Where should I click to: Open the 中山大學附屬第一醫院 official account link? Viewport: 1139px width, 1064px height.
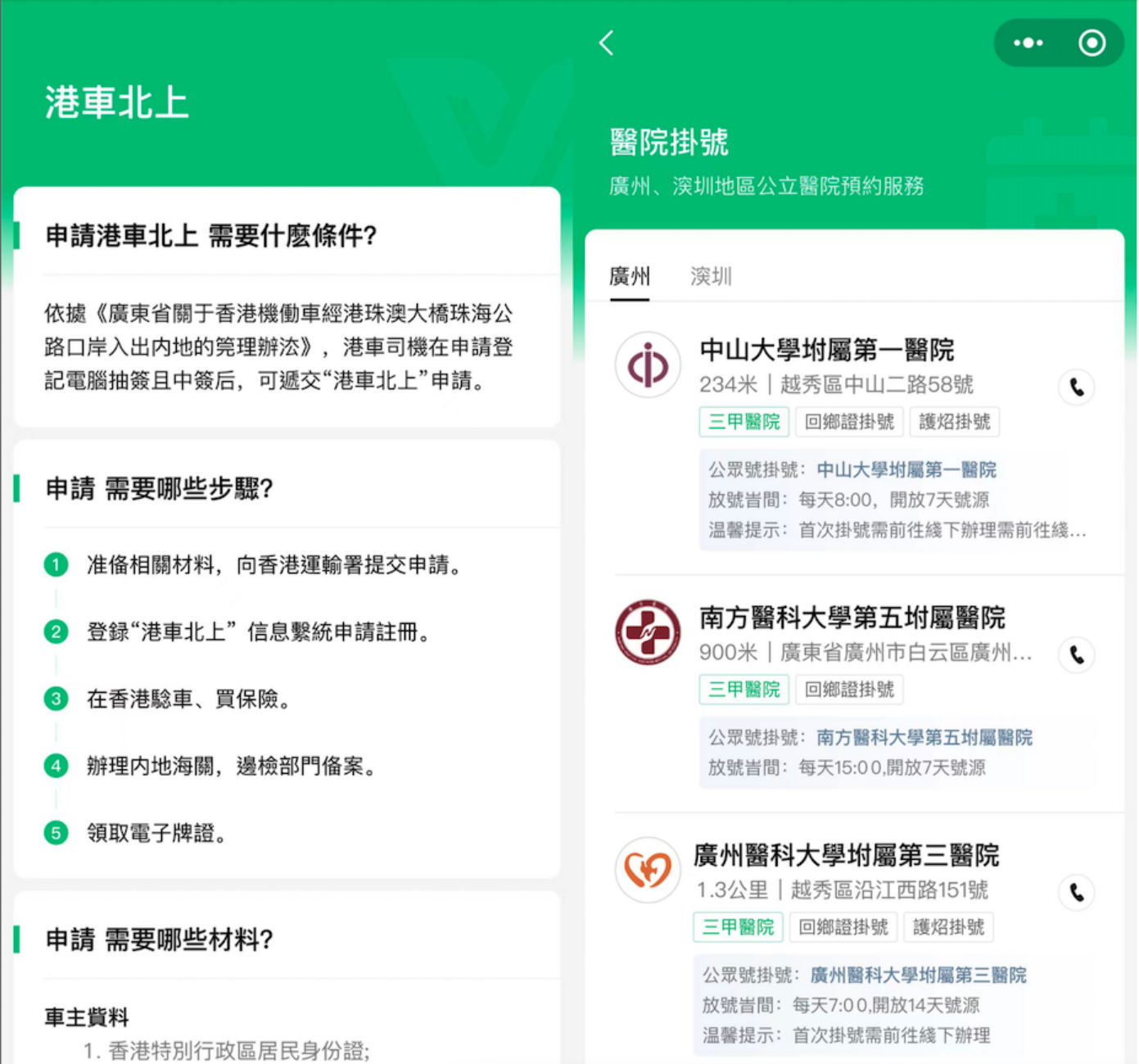(906, 469)
